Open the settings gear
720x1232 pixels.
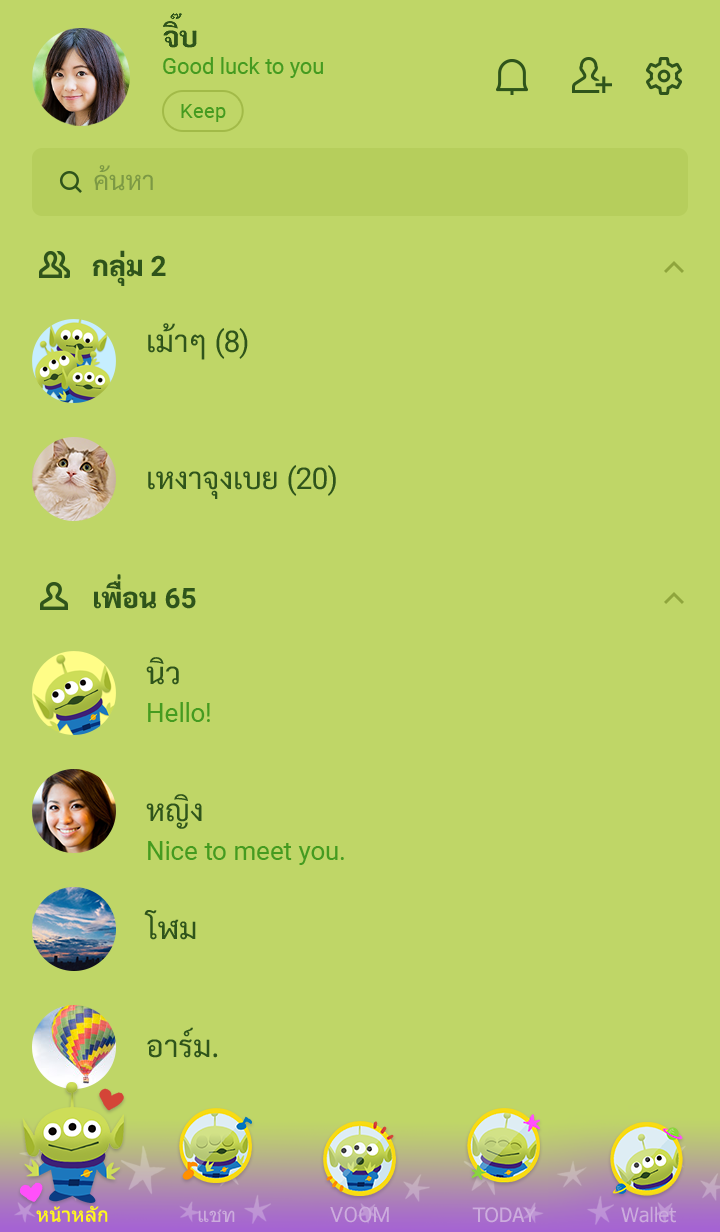tap(664, 77)
